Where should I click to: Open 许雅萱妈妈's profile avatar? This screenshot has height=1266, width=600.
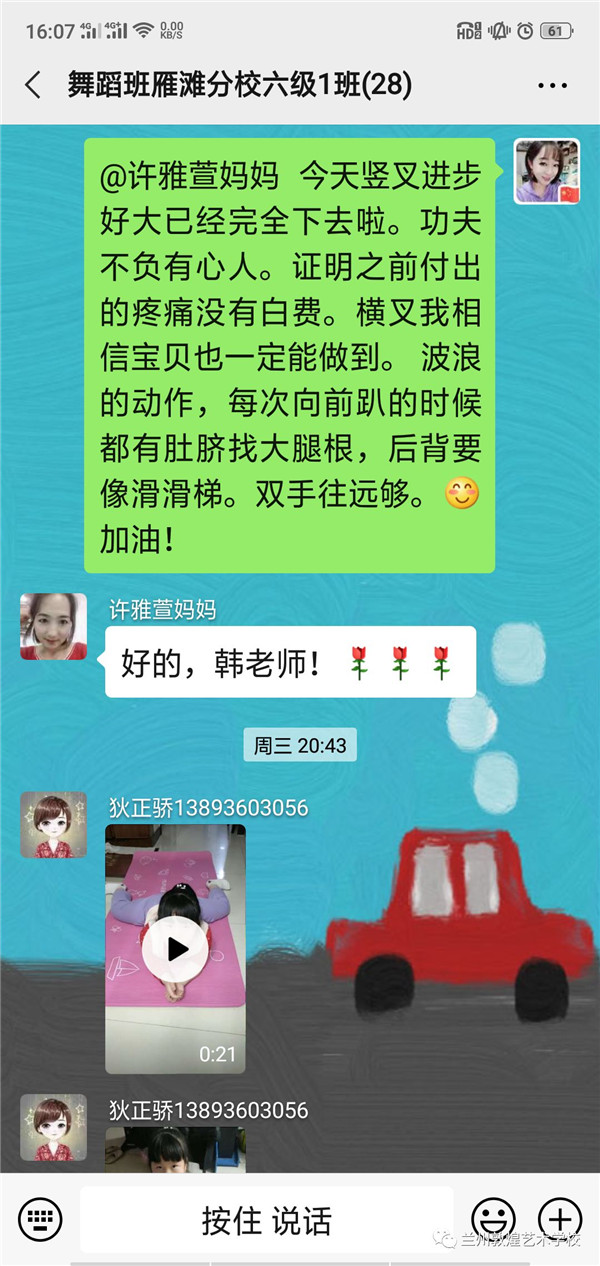pos(53,626)
